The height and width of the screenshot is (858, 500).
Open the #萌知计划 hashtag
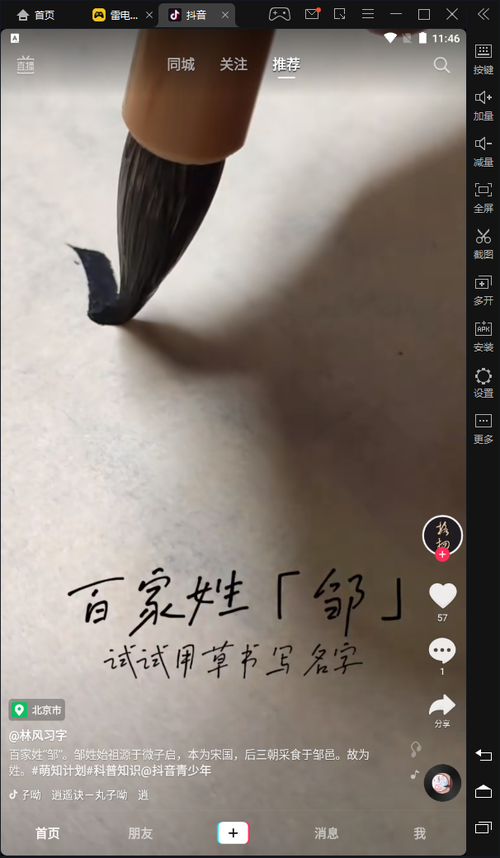(59, 770)
